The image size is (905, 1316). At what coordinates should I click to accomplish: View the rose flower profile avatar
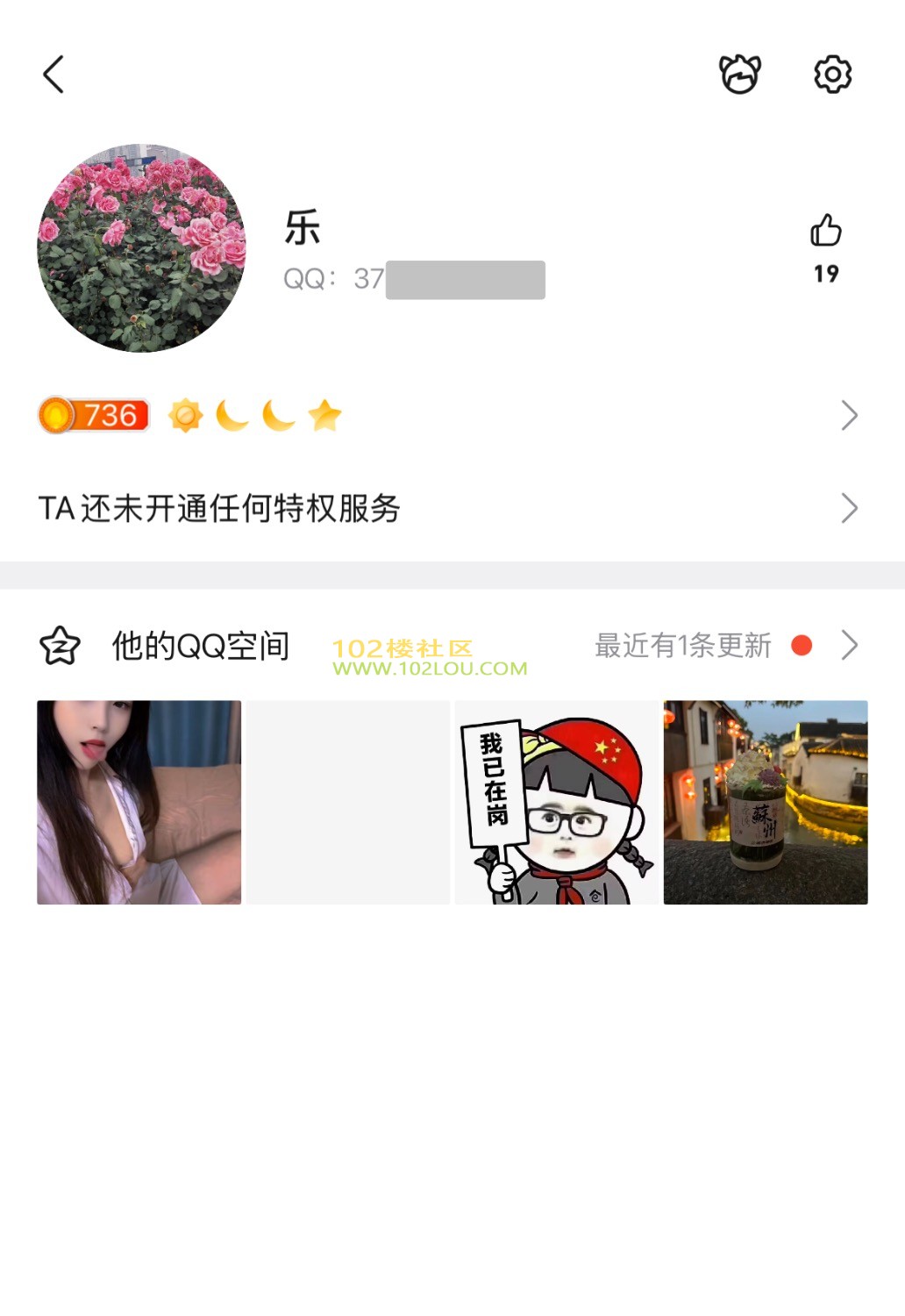coord(141,248)
